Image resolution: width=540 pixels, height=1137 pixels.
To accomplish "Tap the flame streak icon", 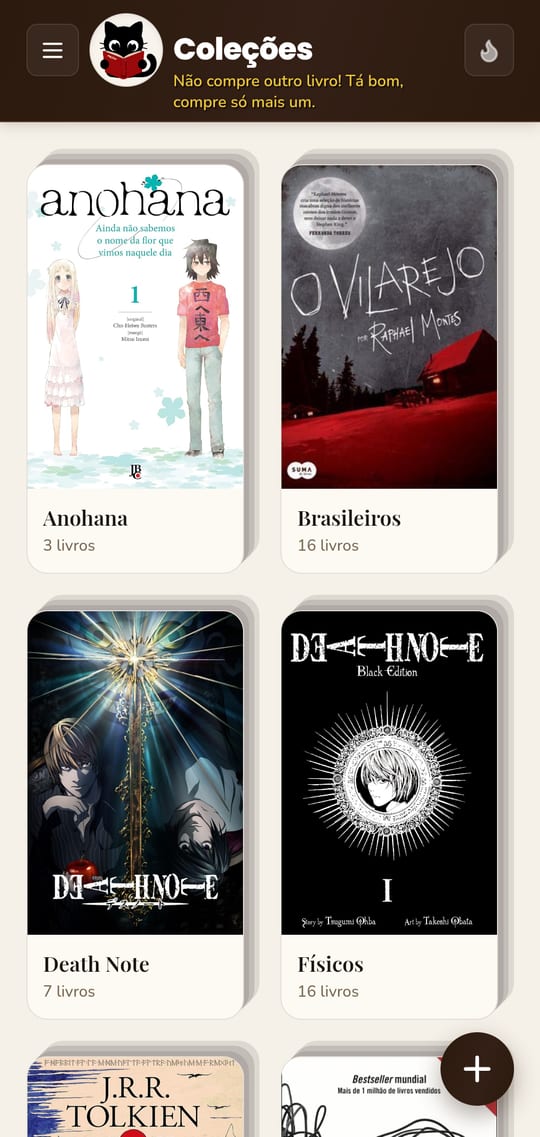I will coord(489,50).
